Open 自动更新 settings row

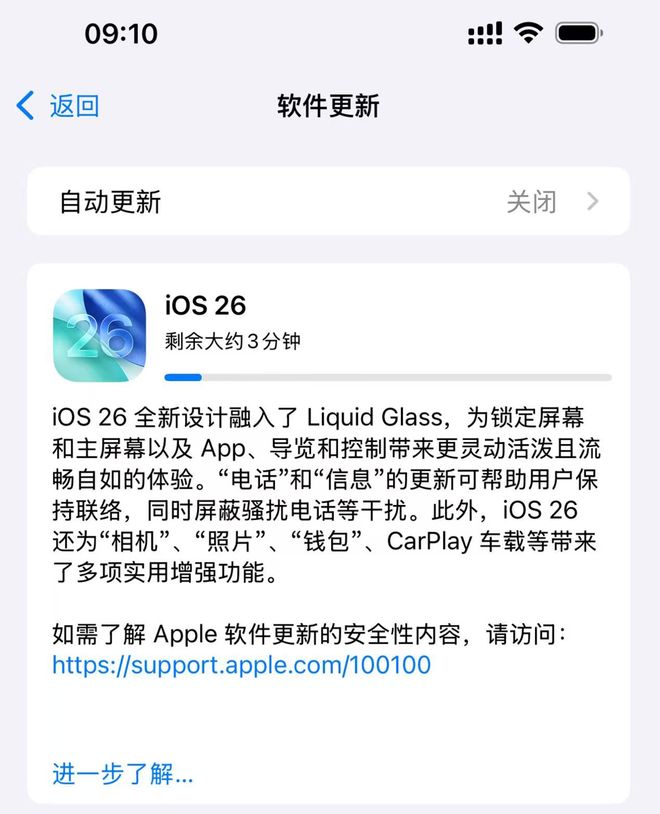click(328, 202)
